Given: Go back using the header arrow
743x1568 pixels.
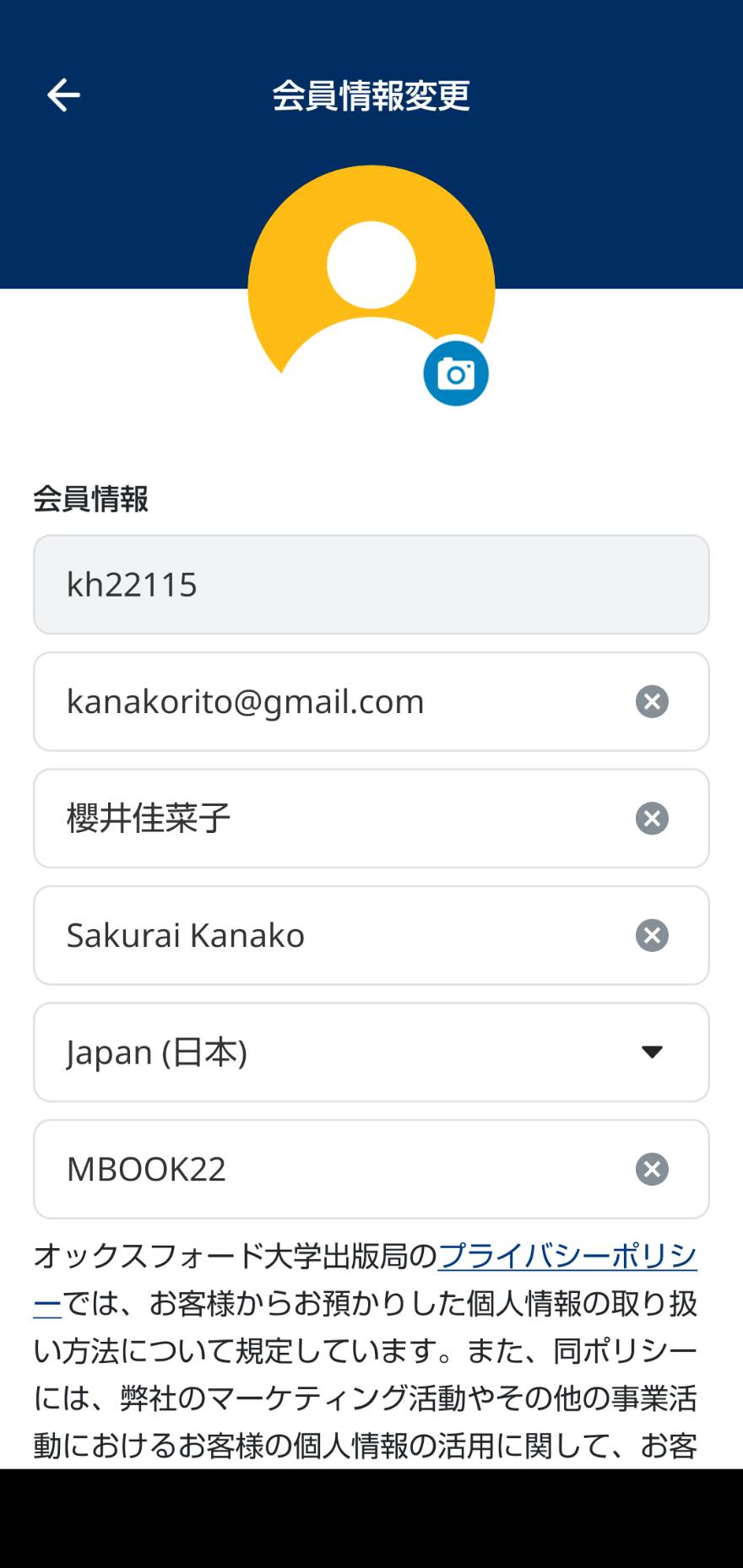Looking at the screenshot, I should pos(63,95).
